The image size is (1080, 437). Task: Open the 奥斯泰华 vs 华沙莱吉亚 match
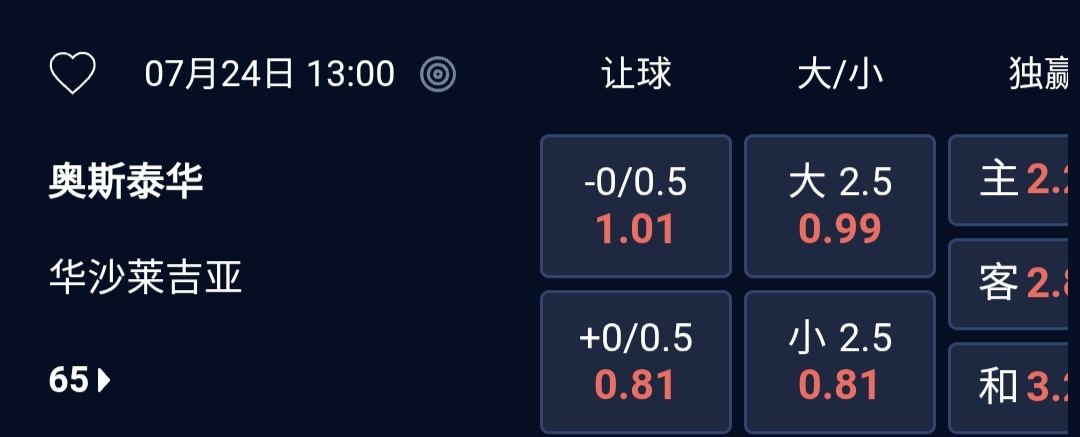point(145,230)
